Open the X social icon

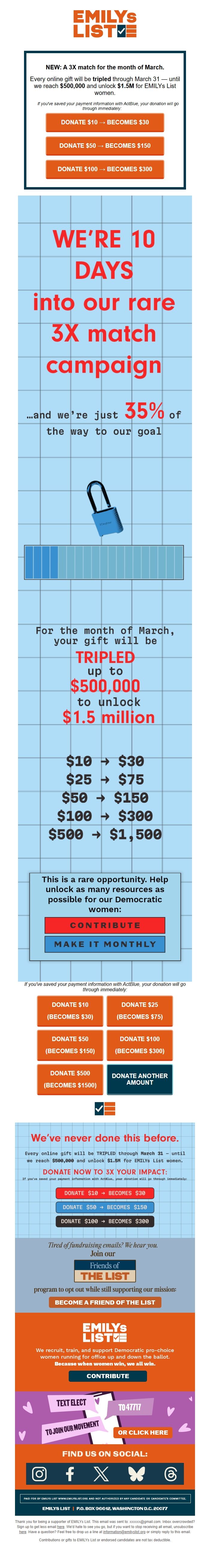coord(102,1473)
